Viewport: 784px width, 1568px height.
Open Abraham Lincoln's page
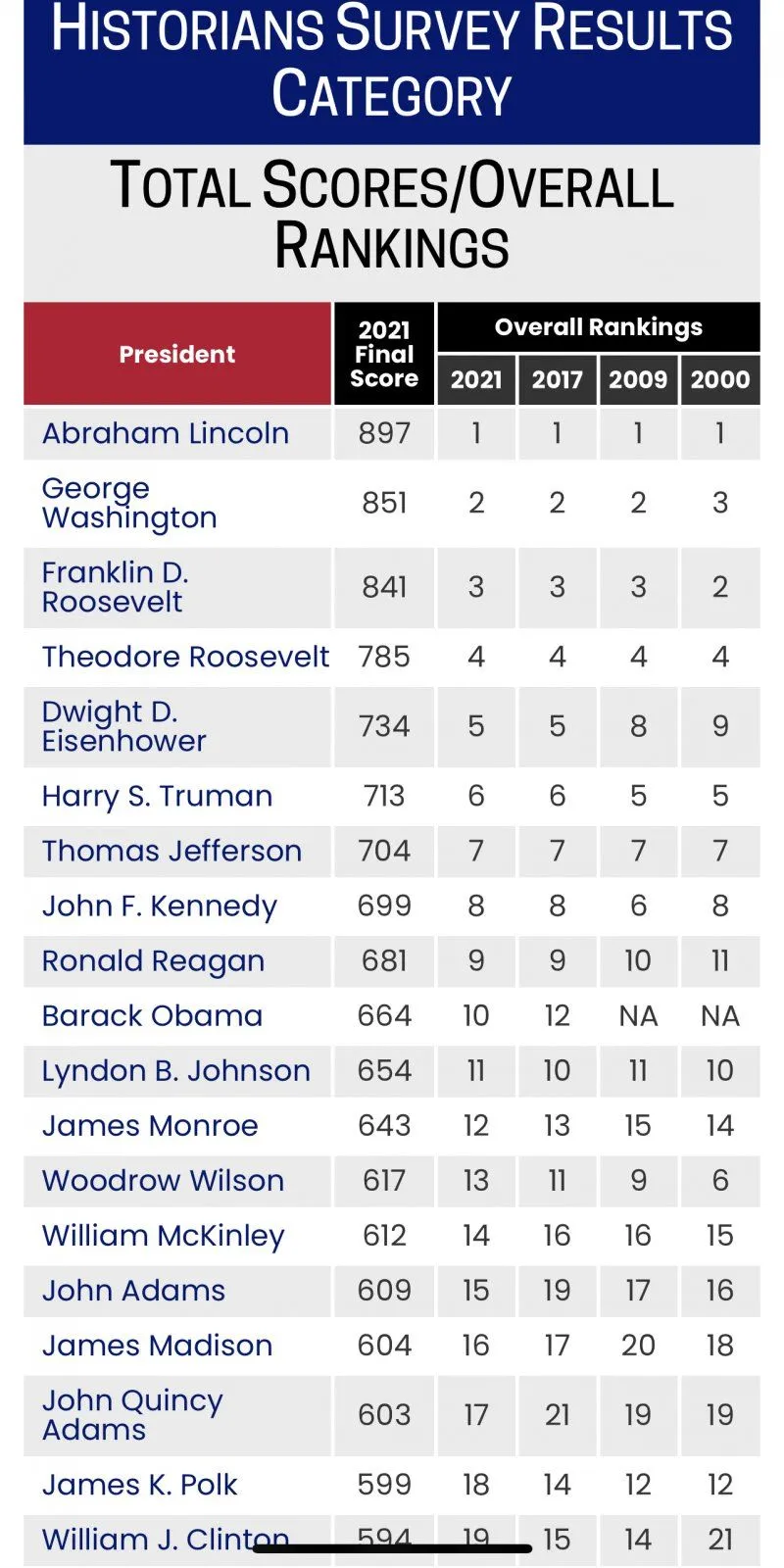point(165,433)
